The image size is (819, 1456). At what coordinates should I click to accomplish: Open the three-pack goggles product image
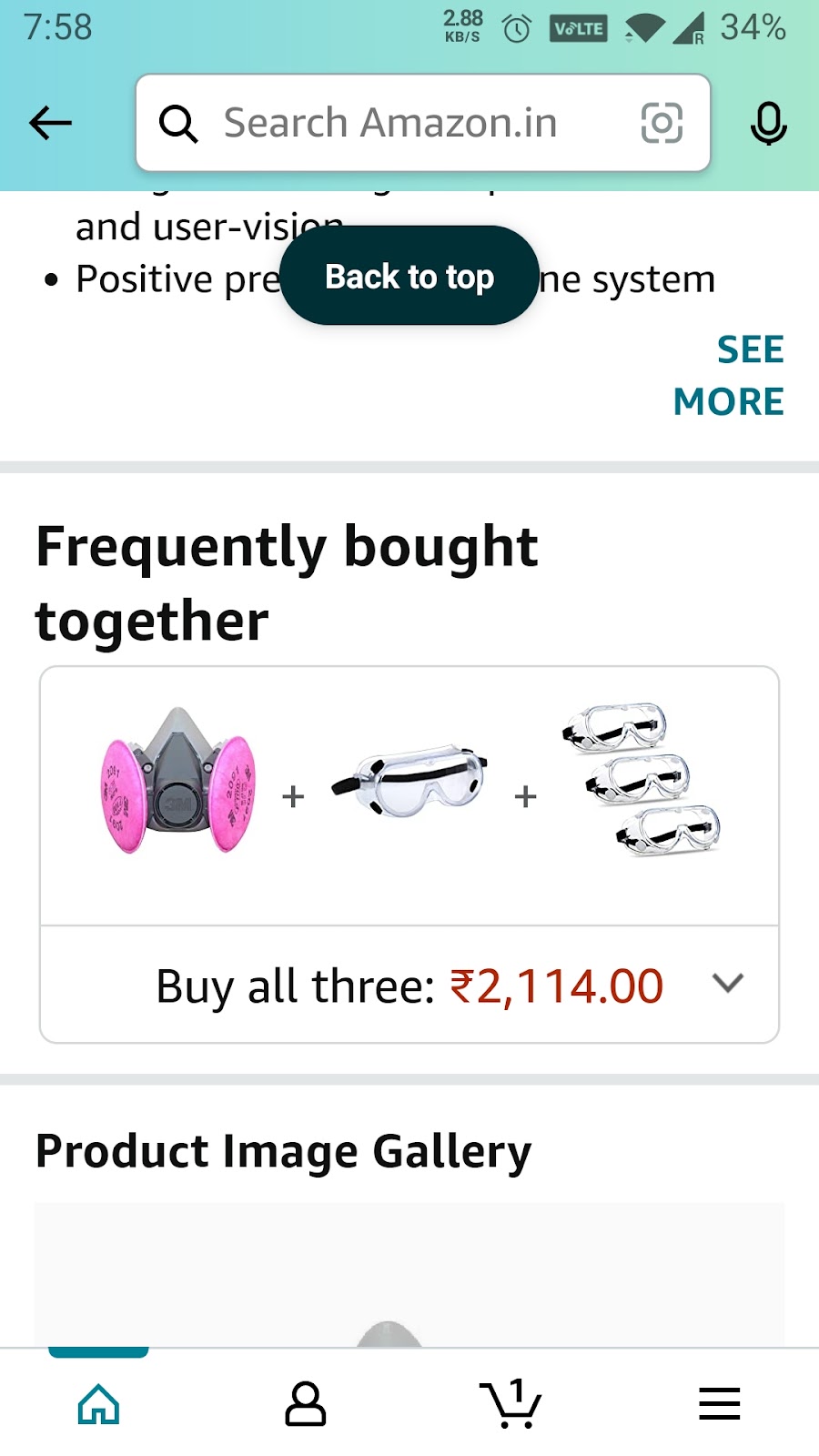pos(642,779)
